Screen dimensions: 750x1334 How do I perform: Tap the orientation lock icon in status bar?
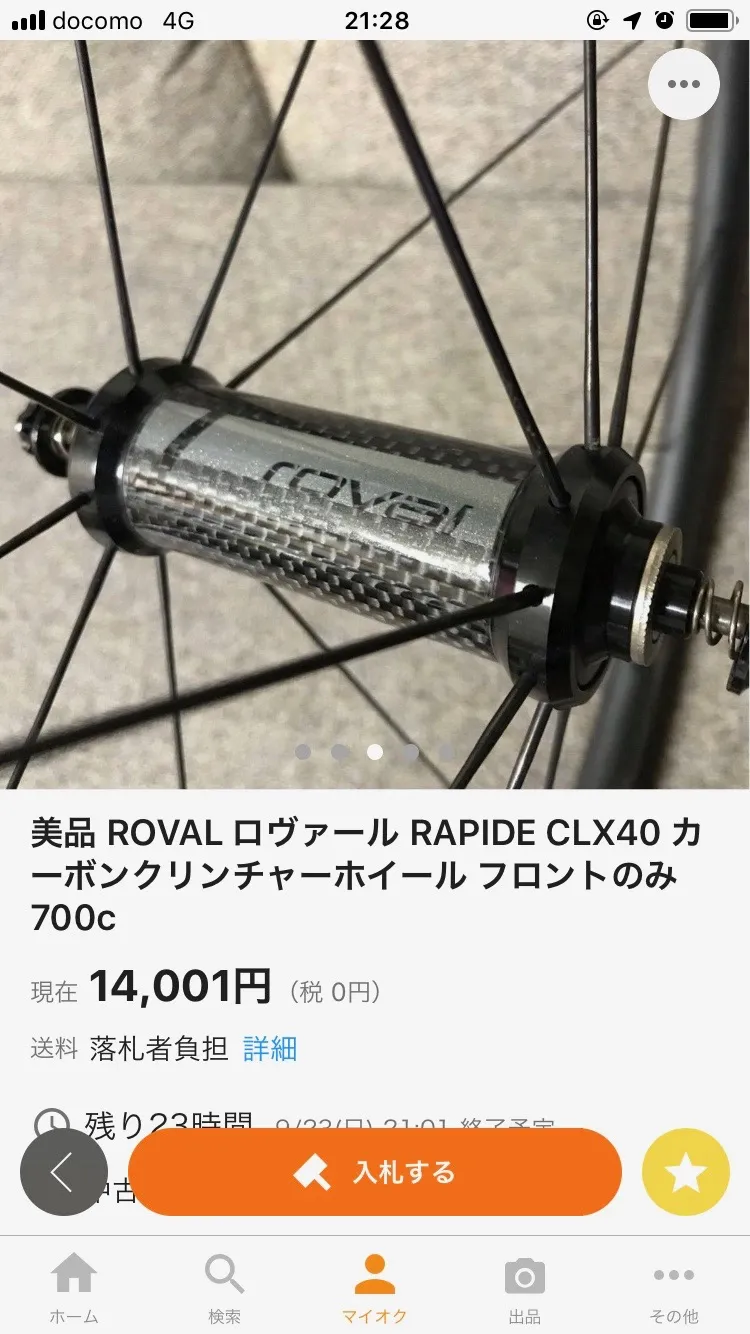[x=596, y=20]
